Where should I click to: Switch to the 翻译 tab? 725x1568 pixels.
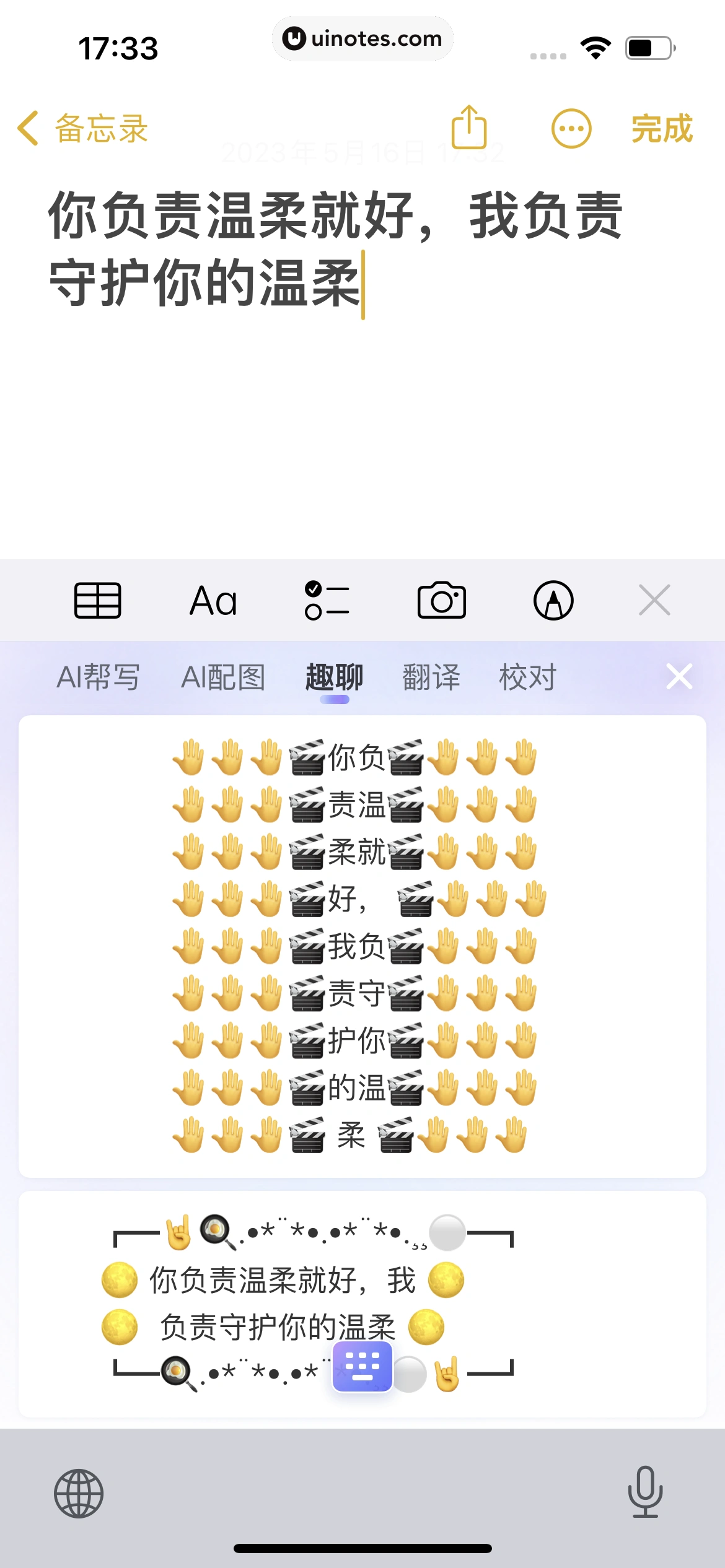(431, 677)
